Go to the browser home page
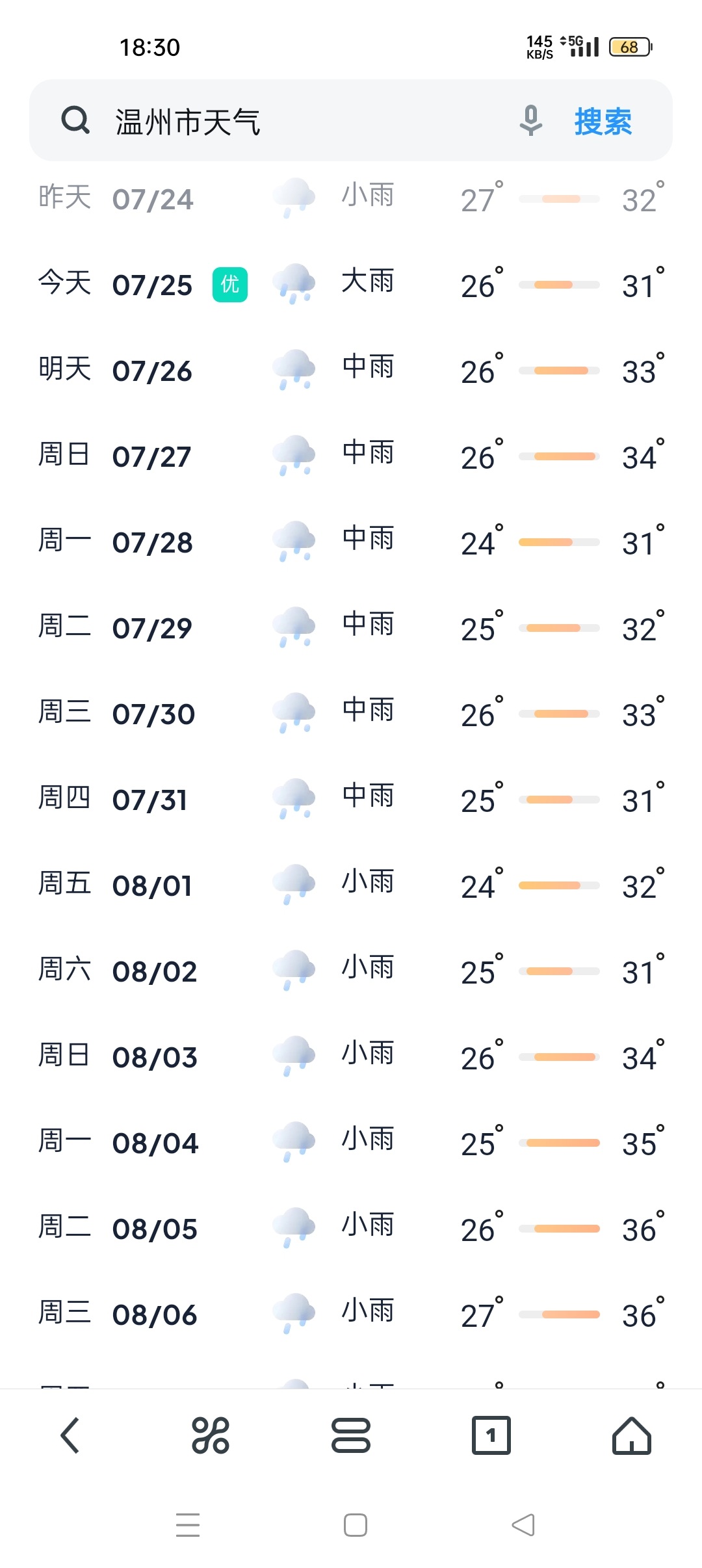This screenshot has width=702, height=1568. click(x=631, y=1435)
